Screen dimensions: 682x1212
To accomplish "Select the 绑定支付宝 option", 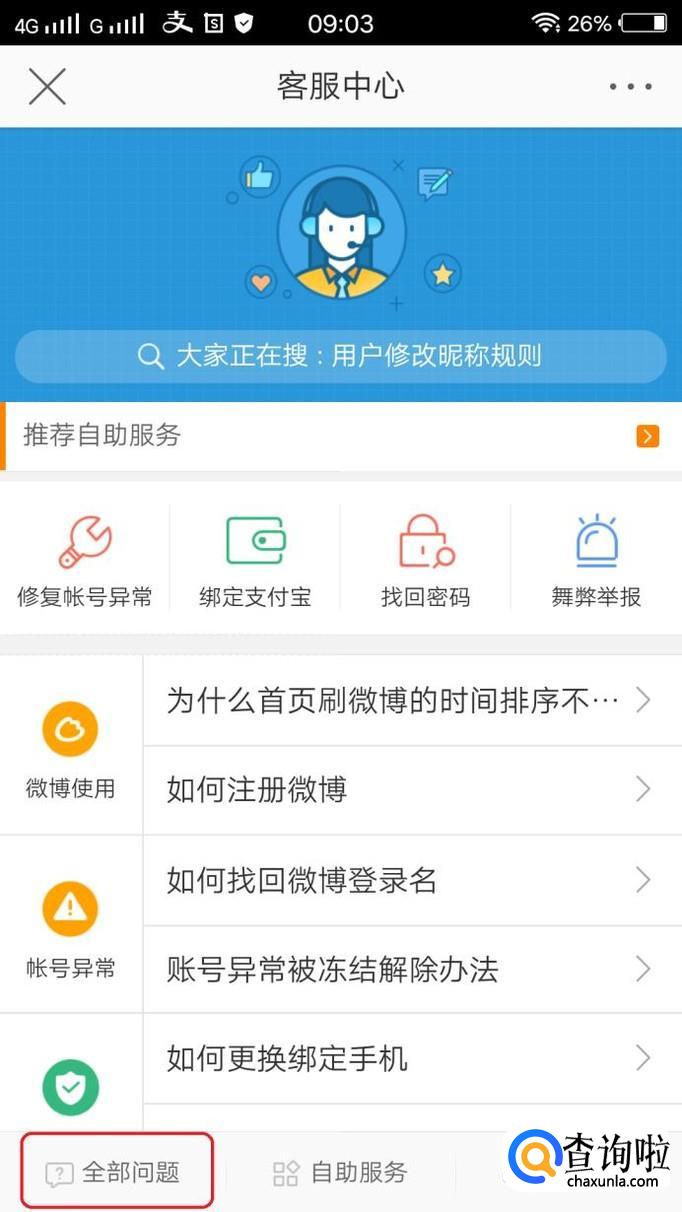I will (255, 561).
